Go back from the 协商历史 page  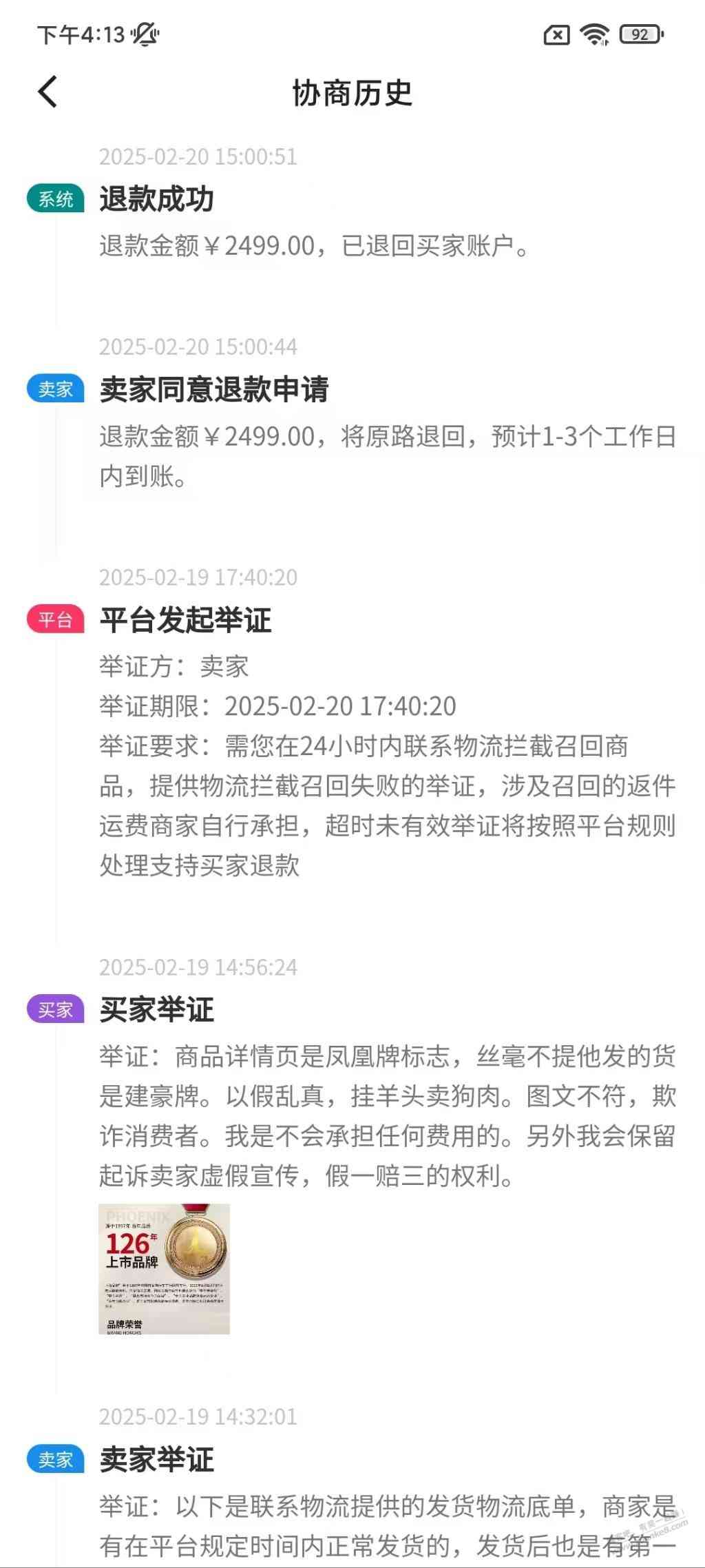[48, 92]
